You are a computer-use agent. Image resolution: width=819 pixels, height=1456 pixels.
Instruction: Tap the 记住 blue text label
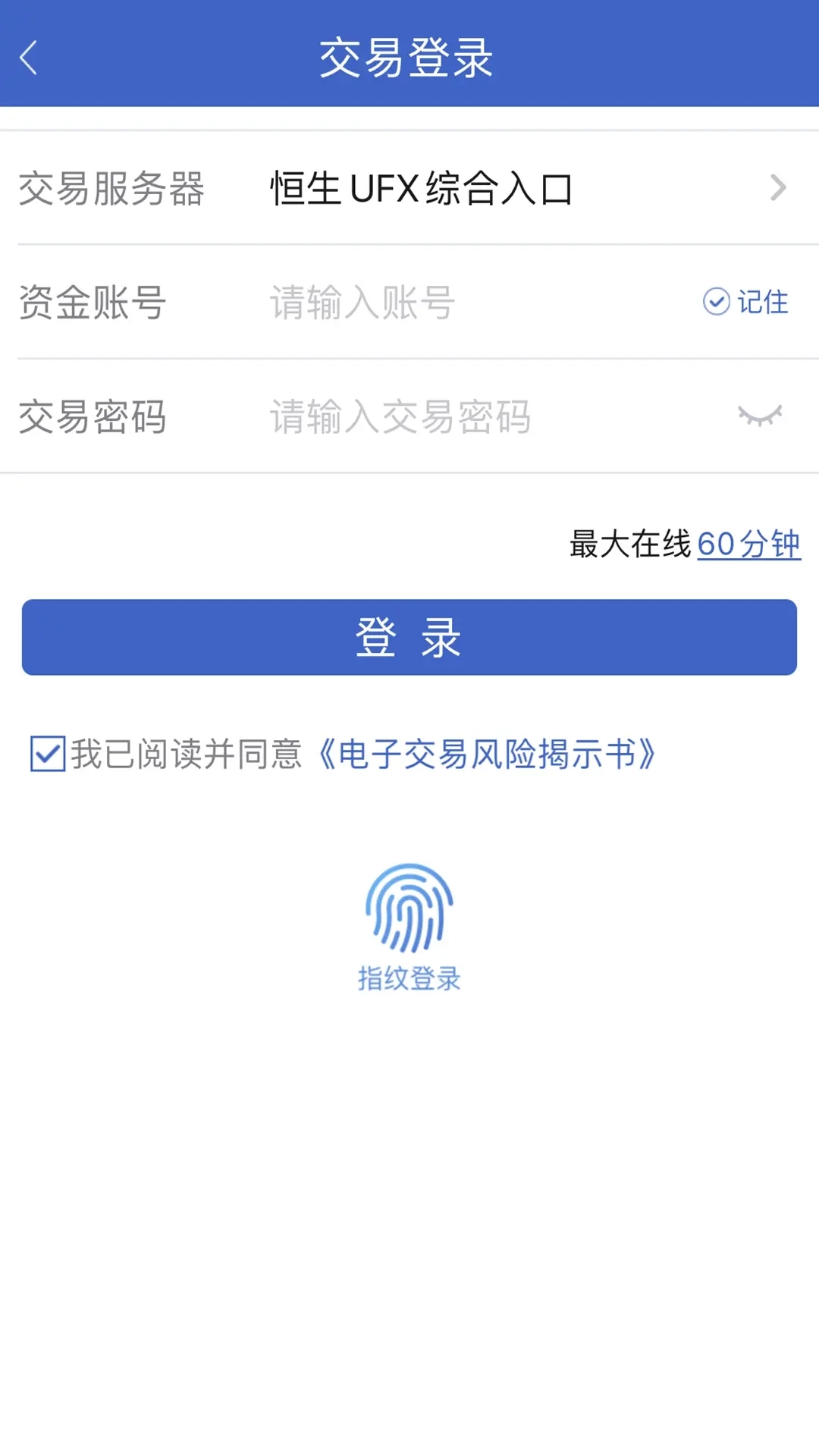click(762, 303)
